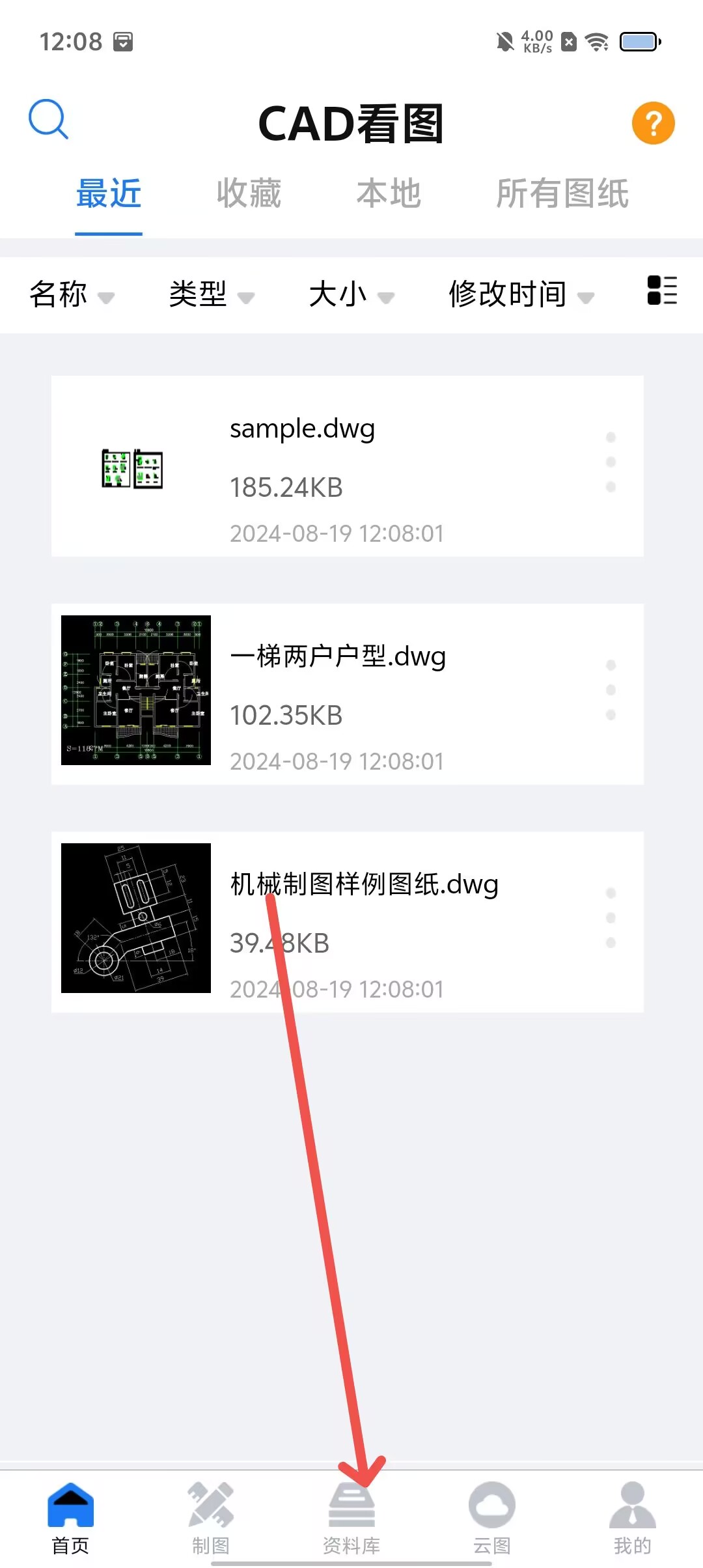The height and width of the screenshot is (1568, 703).
Task: Sort files by 修改时间
Action: (521, 294)
